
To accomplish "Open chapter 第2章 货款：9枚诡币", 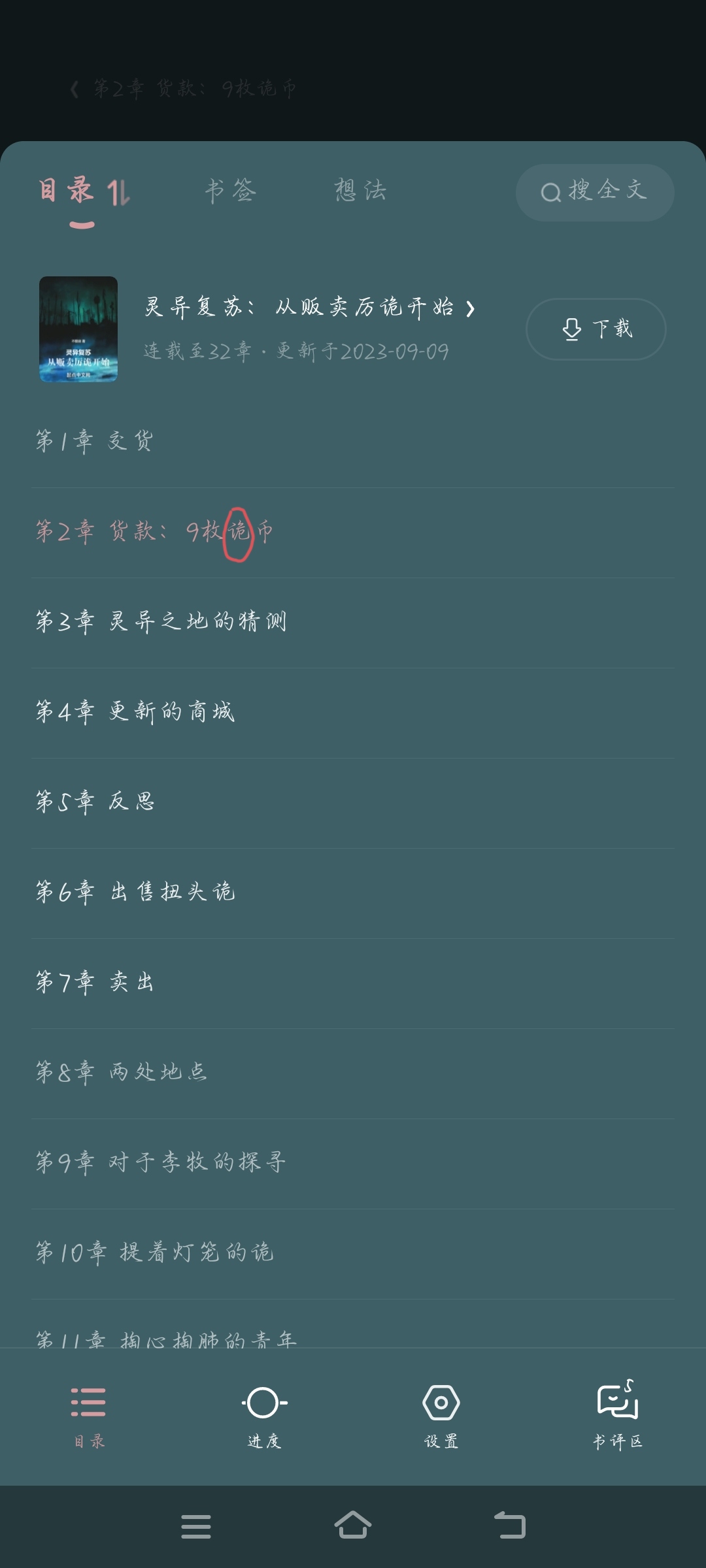I will tap(353, 532).
